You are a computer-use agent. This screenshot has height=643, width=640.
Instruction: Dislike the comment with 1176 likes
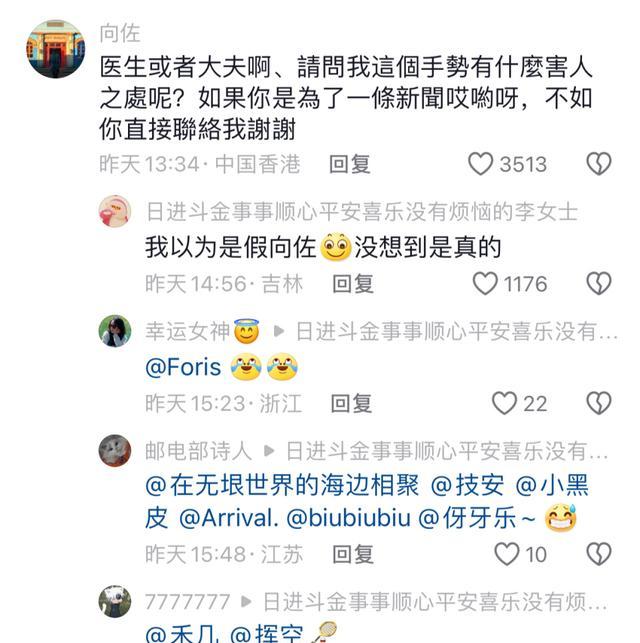598,284
